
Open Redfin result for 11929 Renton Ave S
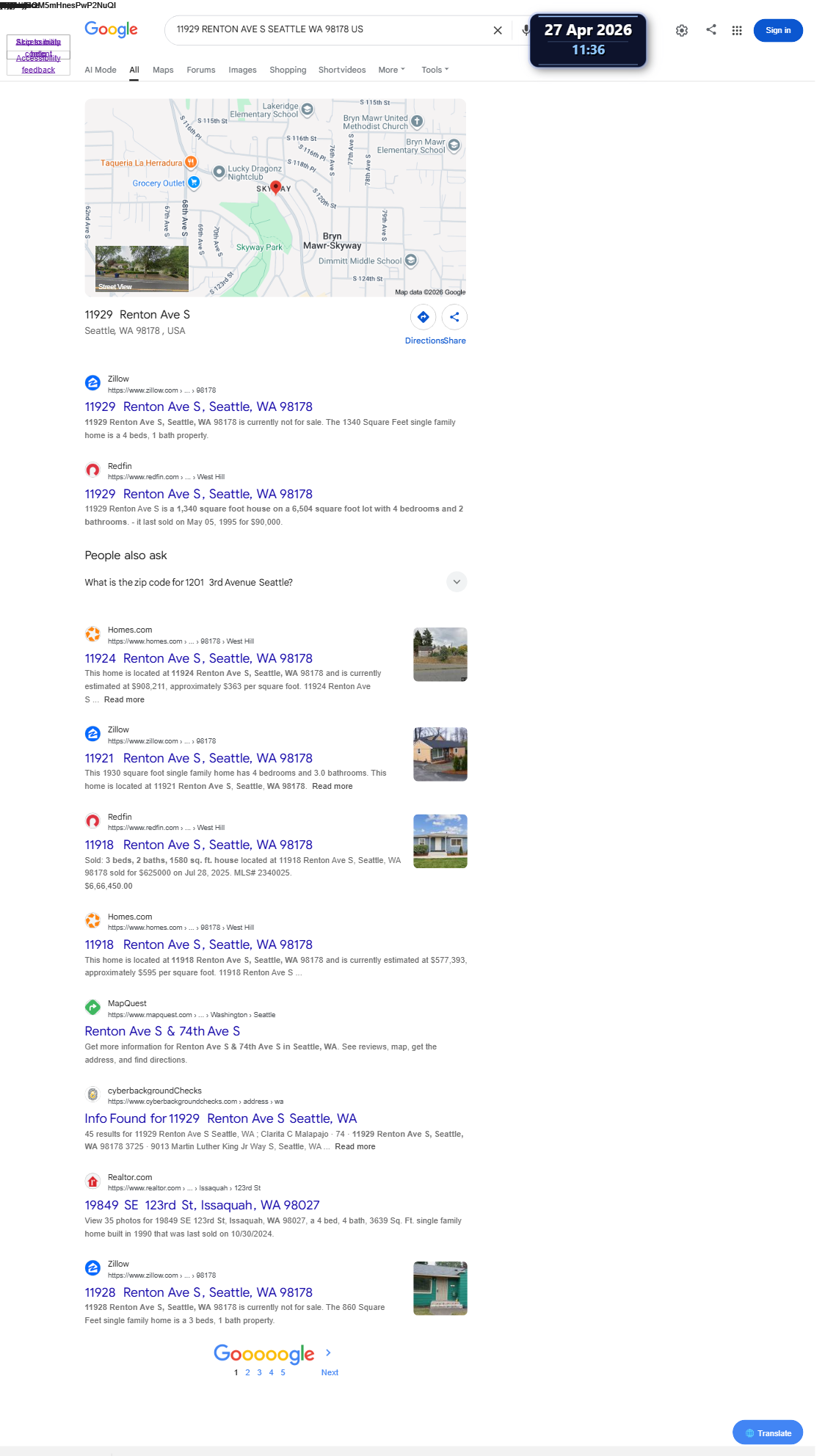pos(198,494)
